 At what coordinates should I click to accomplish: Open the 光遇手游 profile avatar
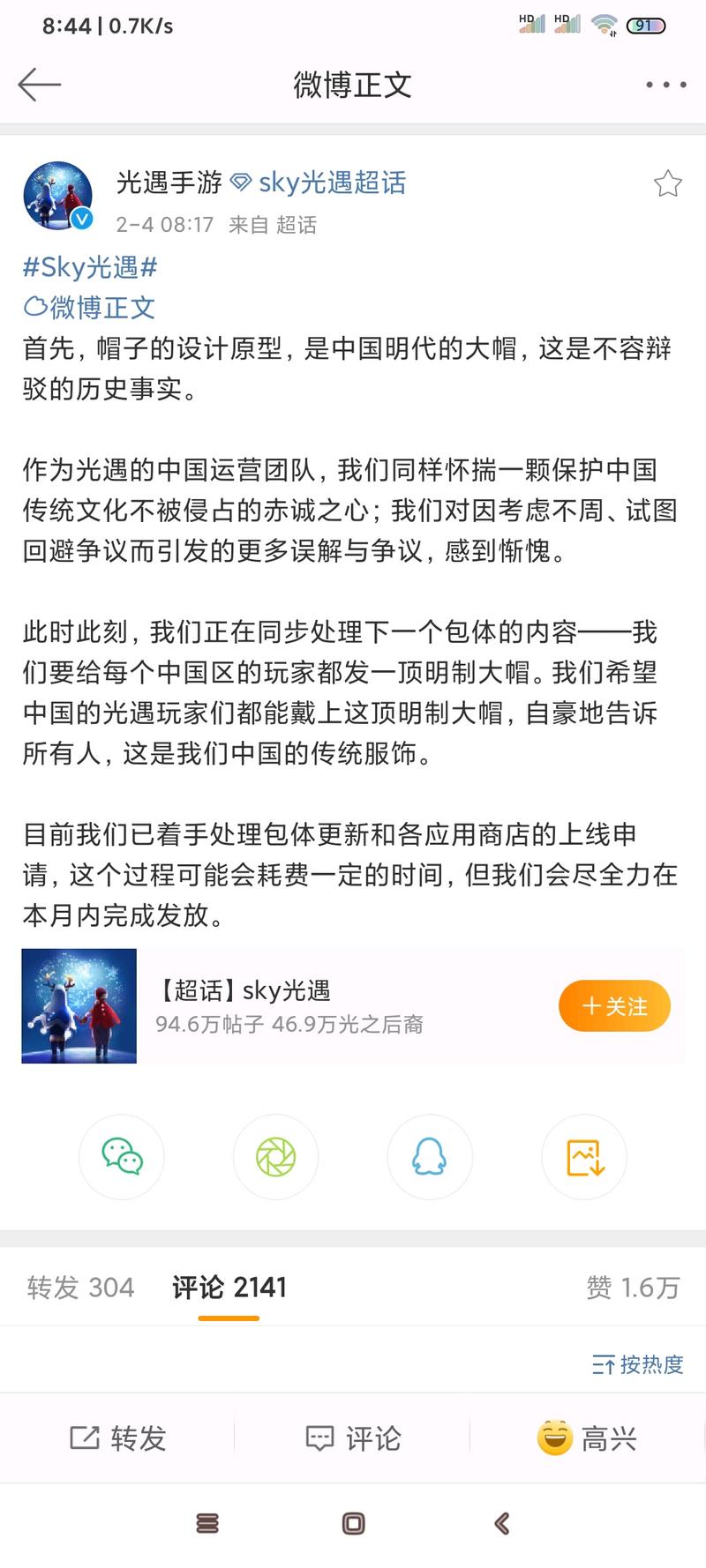58,196
